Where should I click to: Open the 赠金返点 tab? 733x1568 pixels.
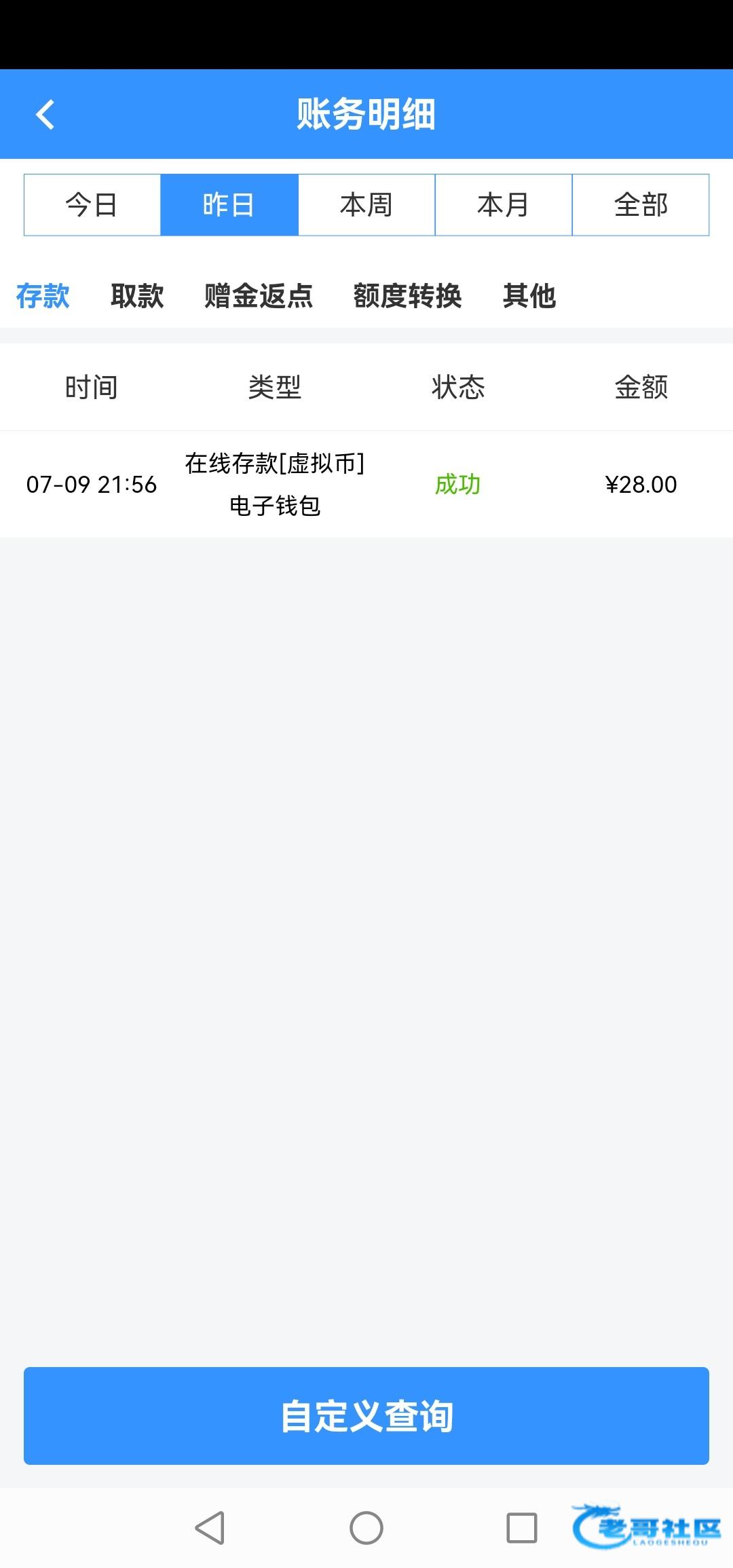click(x=259, y=296)
